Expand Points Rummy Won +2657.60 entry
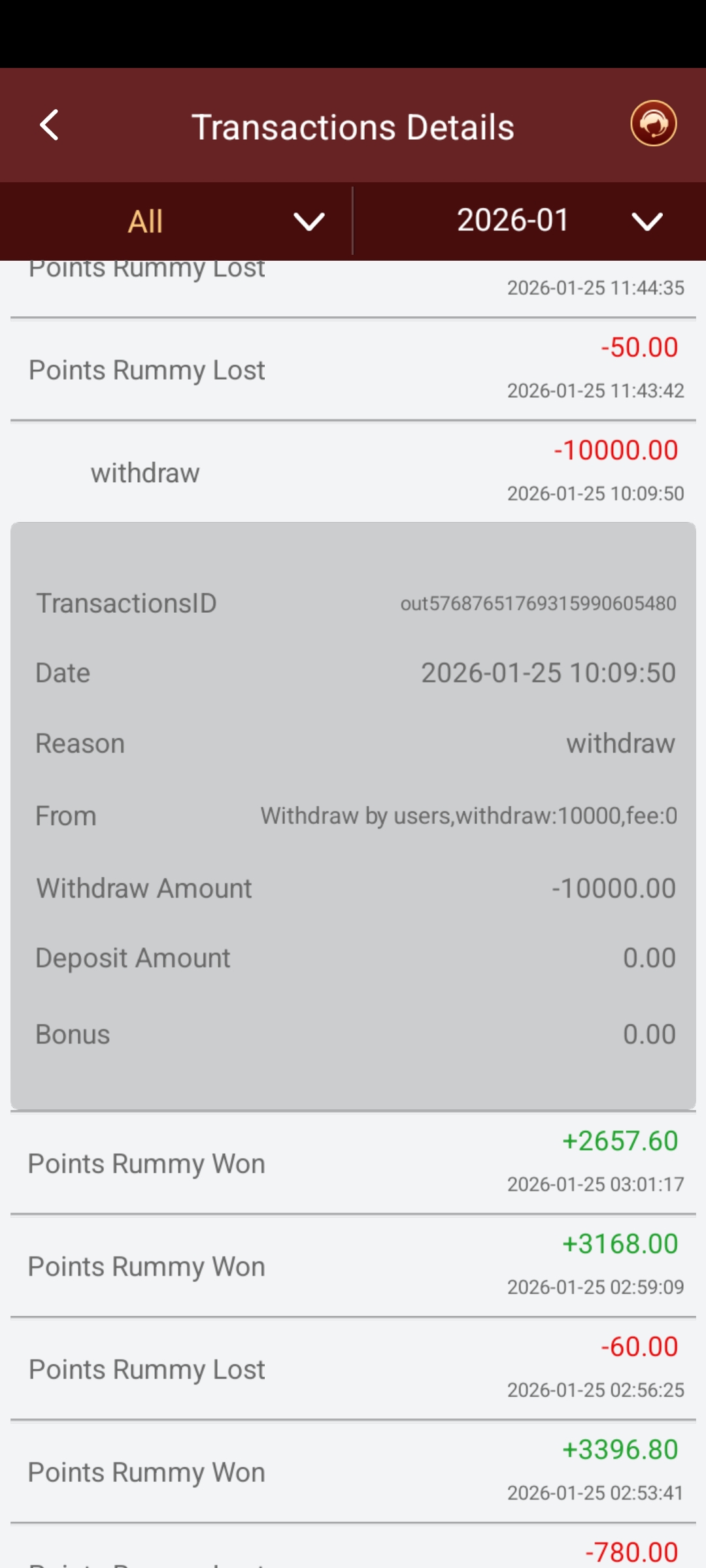This screenshot has height=1568, width=706. (x=353, y=1163)
